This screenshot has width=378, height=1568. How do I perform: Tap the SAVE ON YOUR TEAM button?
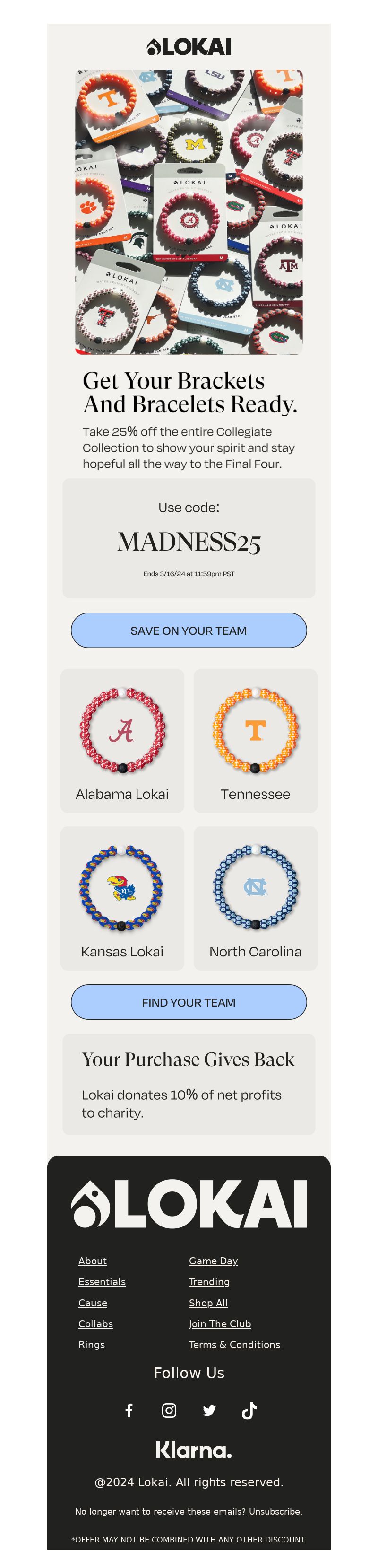[x=189, y=630]
